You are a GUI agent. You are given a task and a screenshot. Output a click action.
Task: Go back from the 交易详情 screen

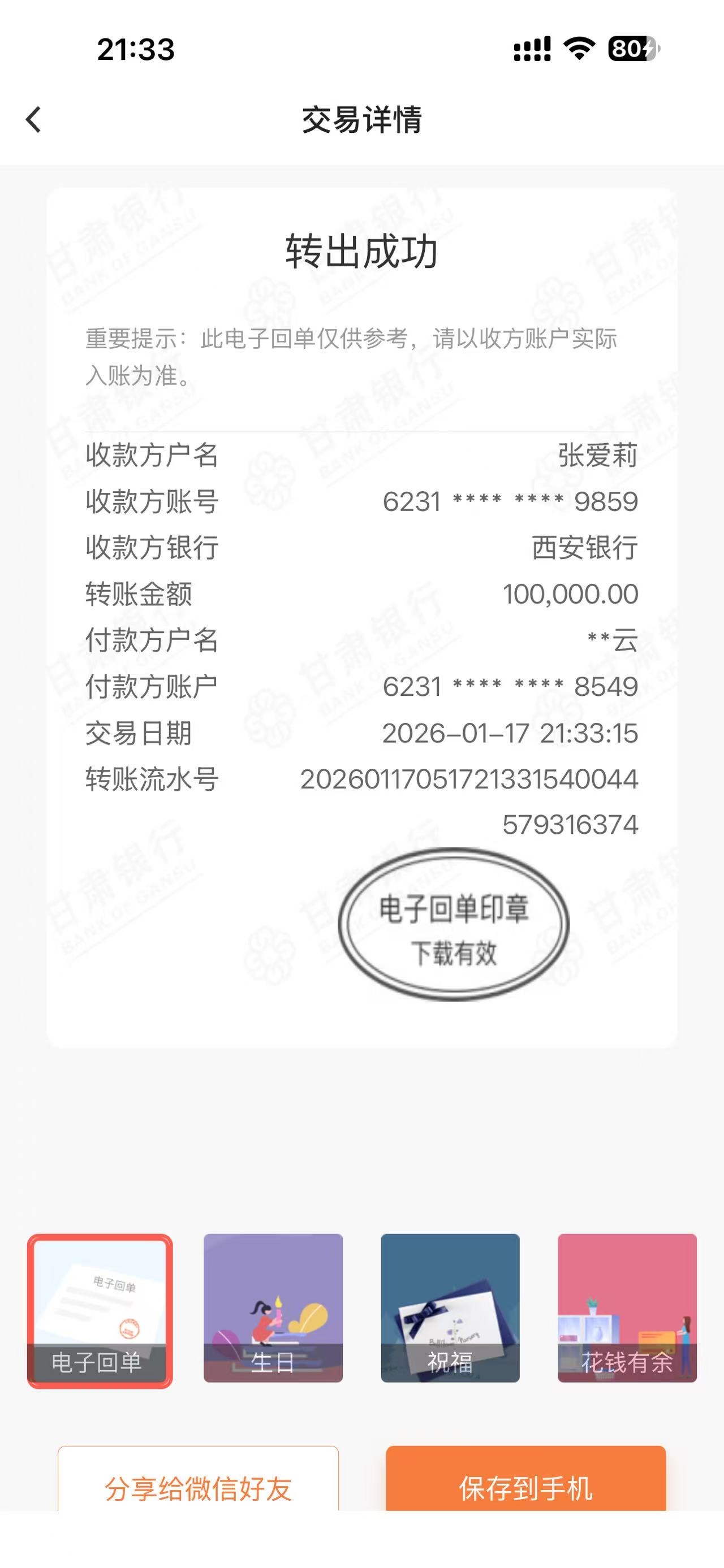(x=34, y=119)
